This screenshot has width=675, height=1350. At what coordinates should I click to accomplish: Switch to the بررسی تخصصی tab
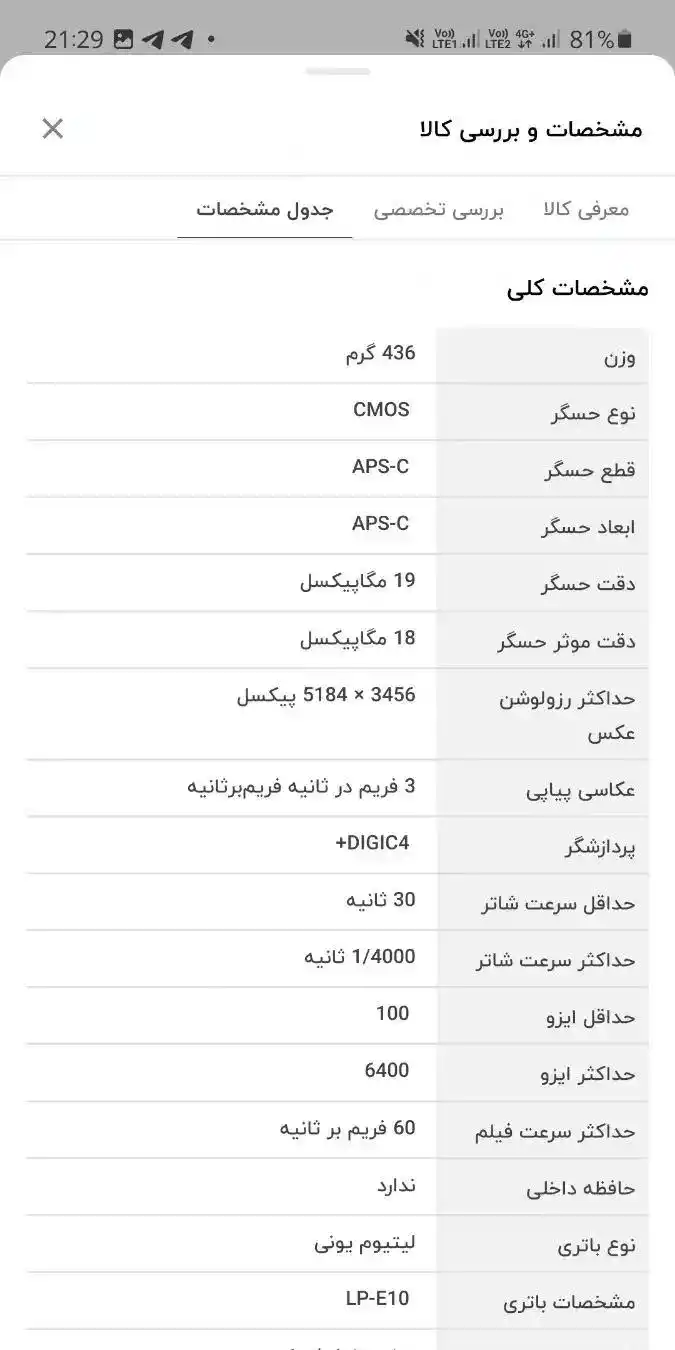pyautogui.click(x=439, y=210)
